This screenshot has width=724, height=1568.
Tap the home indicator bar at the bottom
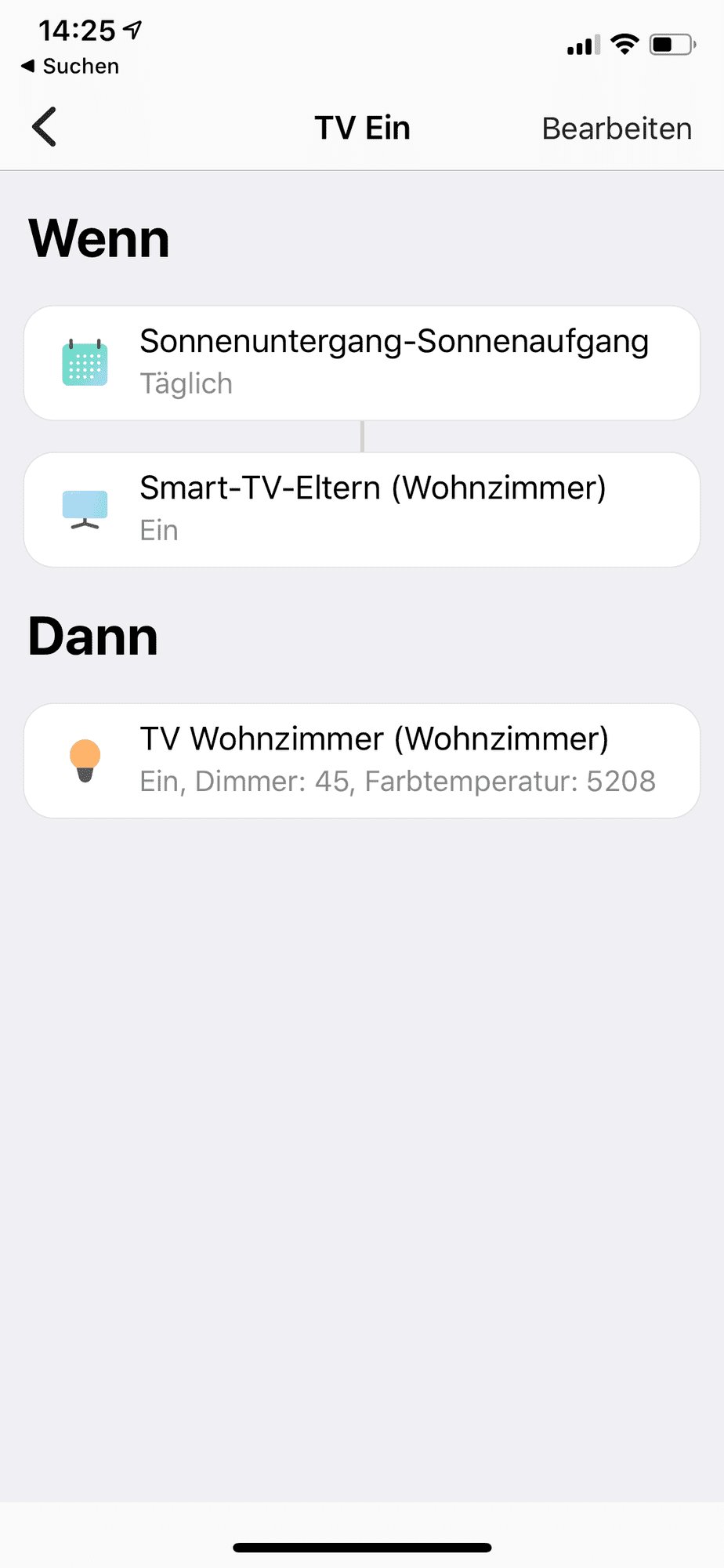pos(362,1547)
